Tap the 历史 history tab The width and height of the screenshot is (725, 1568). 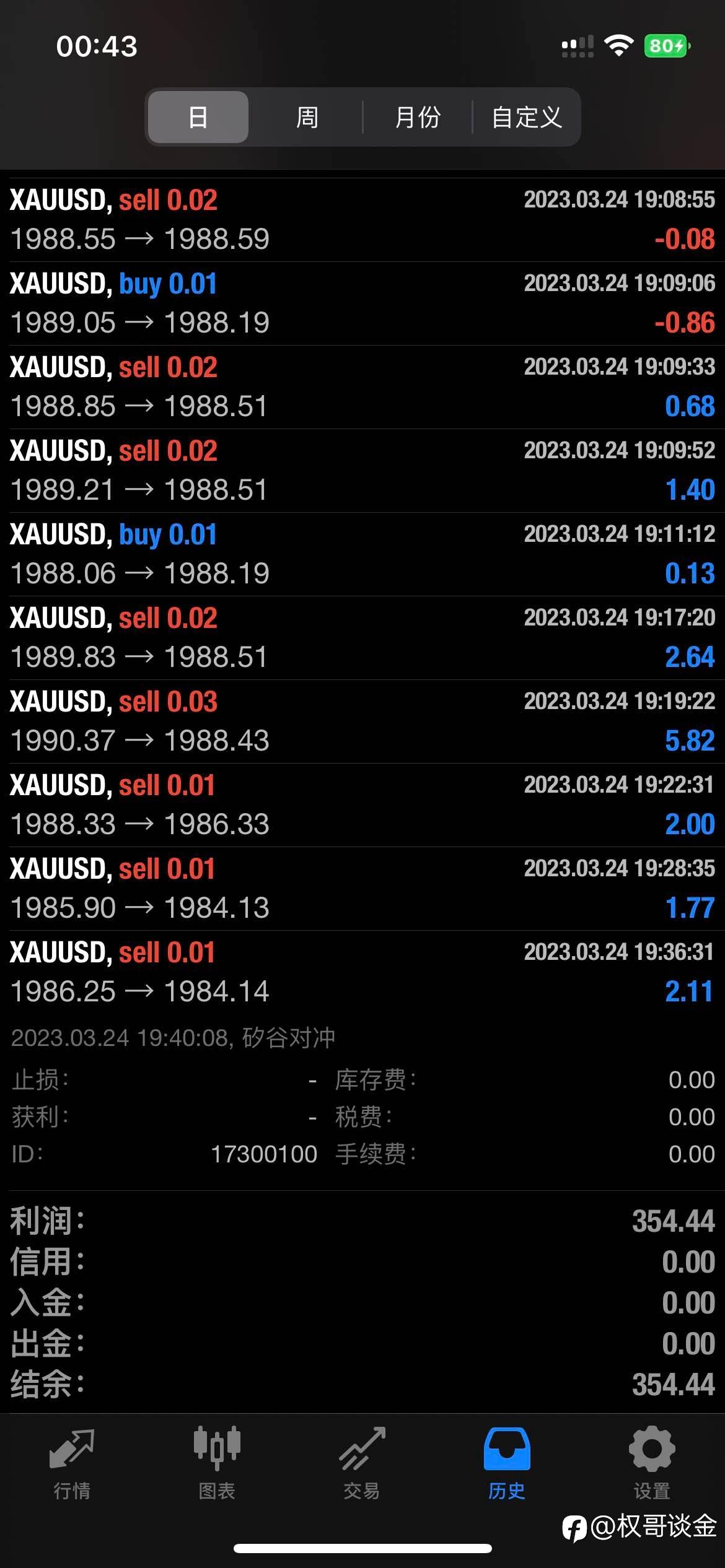507,1463
